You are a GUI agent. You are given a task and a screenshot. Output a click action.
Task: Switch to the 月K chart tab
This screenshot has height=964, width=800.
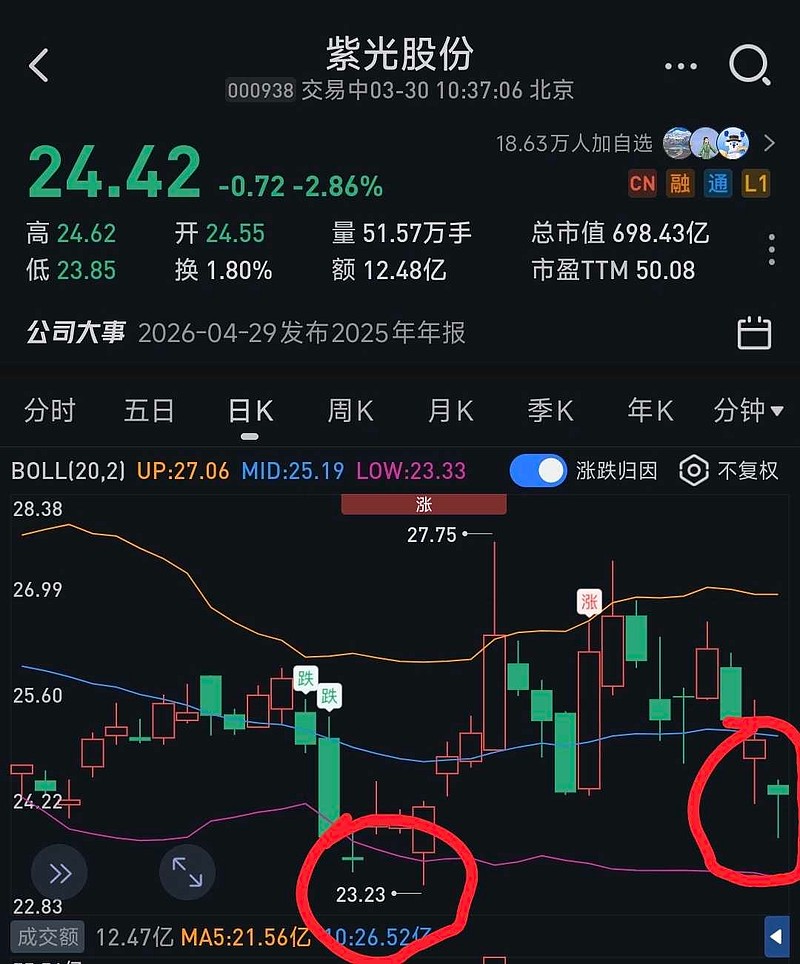(x=450, y=410)
